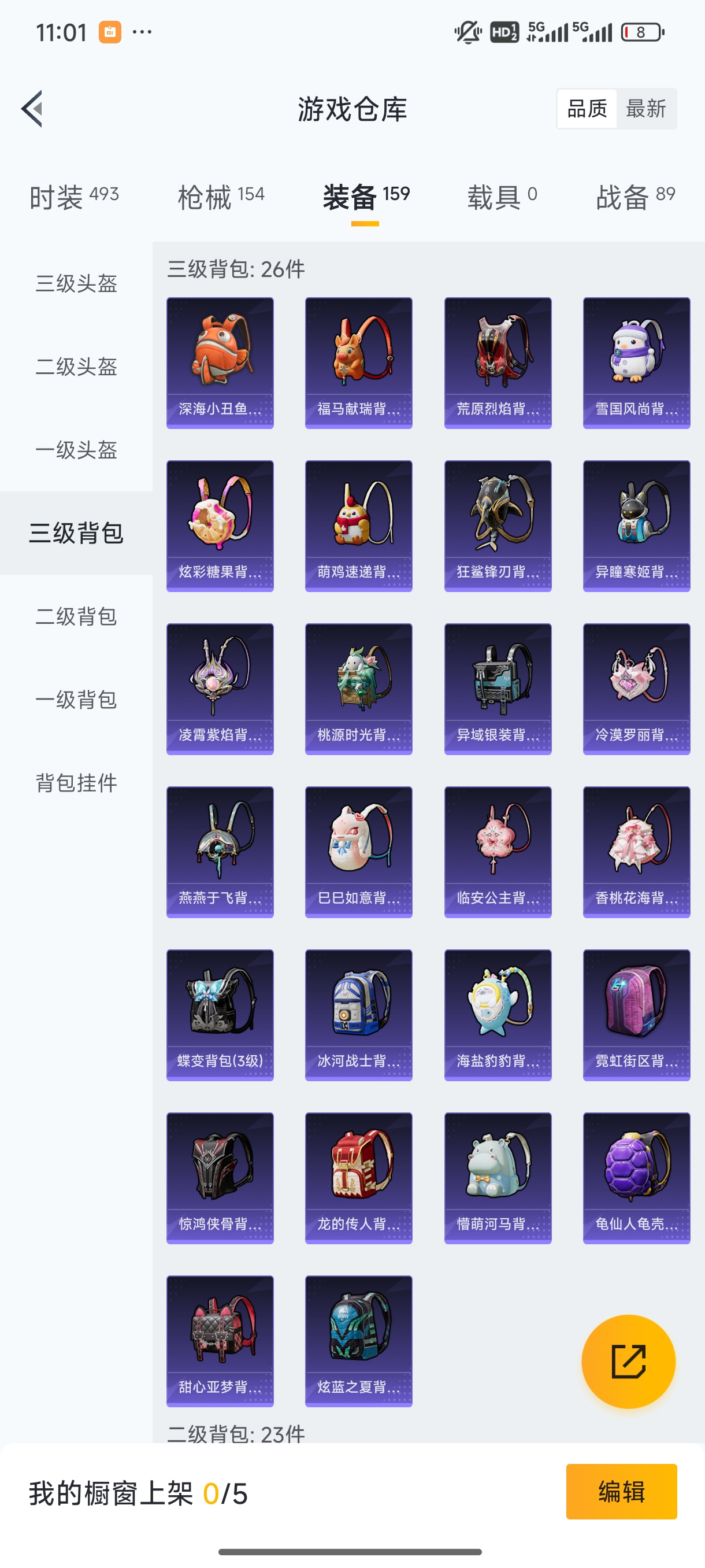This screenshot has width=705, height=1568.
Task: Tap the 编辑 button for my showcase
Action: coord(621,1491)
